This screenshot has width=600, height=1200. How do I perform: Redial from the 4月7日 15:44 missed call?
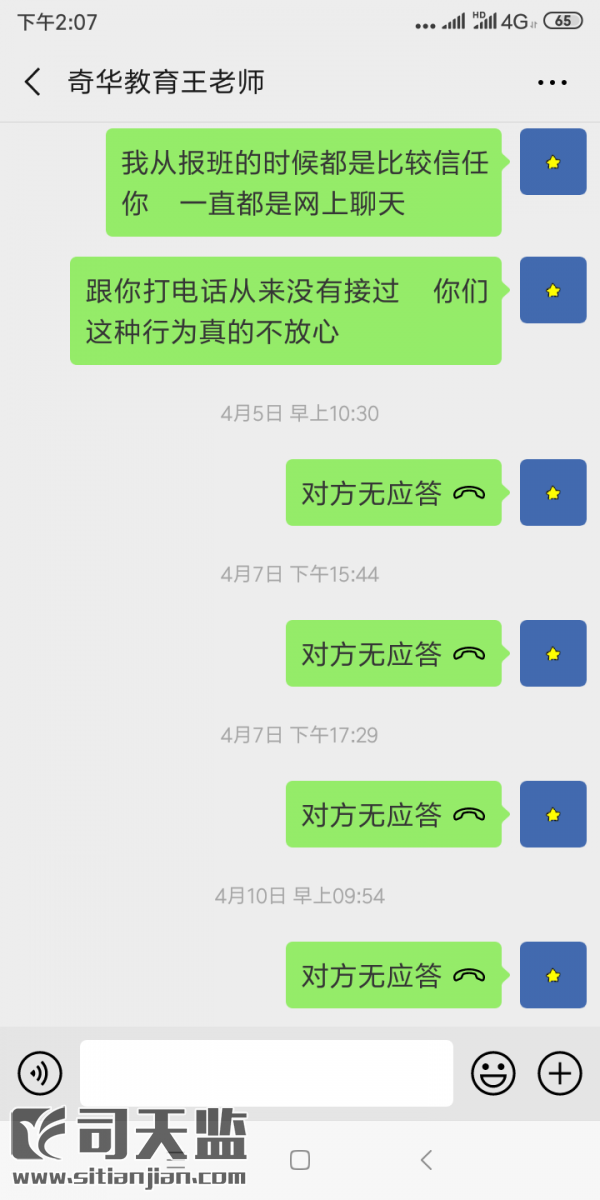click(394, 654)
